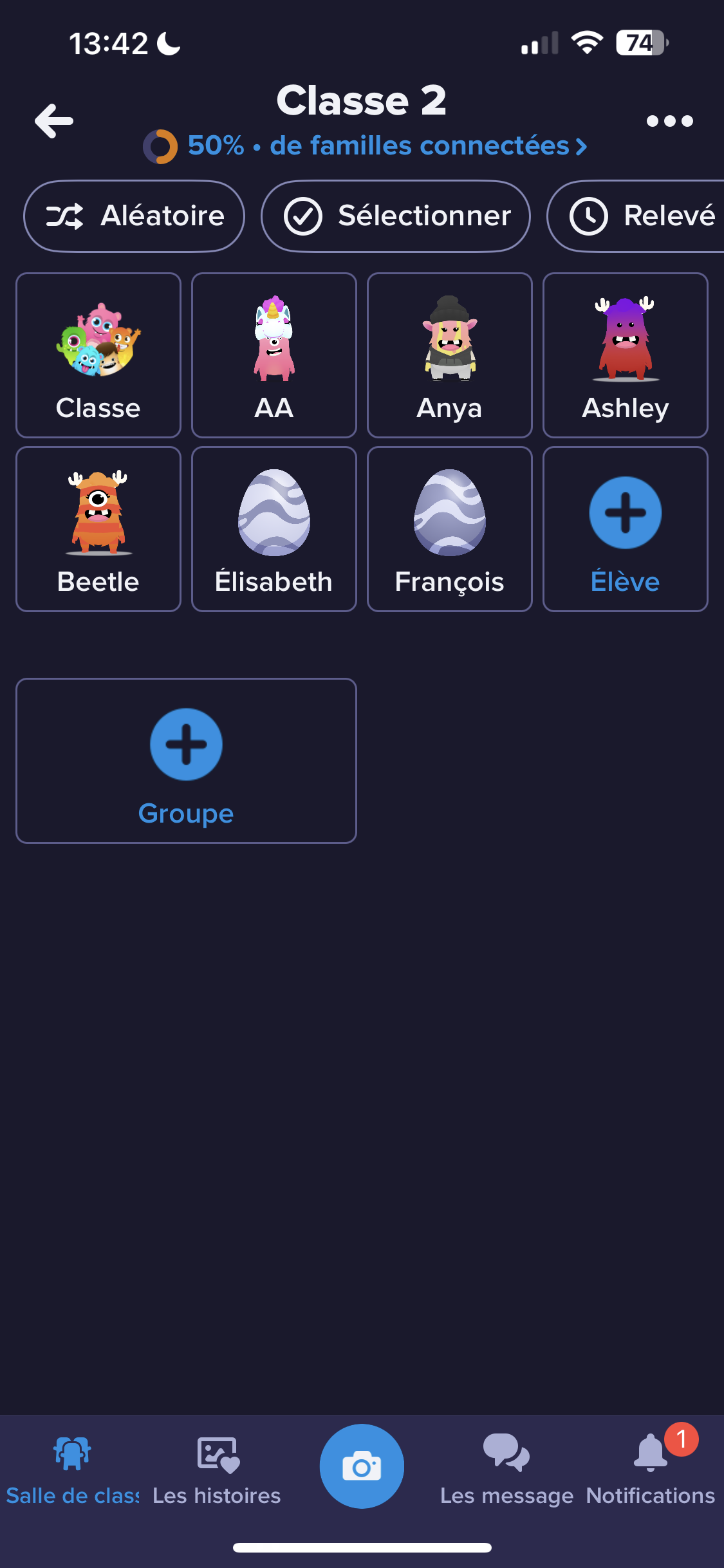Open student AA's unicorn monster card
Screen dimensions: 724x1568
point(273,355)
